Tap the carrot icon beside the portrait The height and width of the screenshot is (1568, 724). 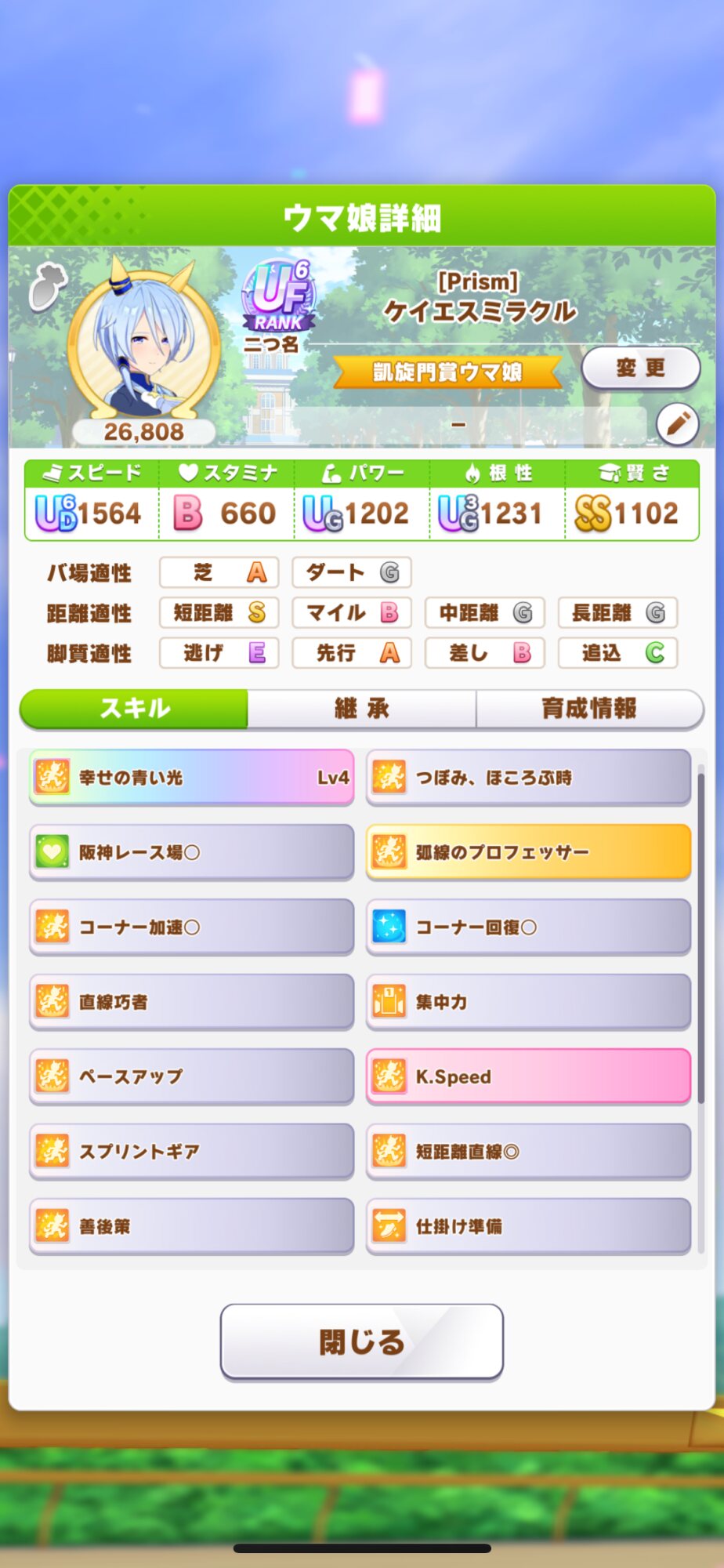[x=47, y=285]
